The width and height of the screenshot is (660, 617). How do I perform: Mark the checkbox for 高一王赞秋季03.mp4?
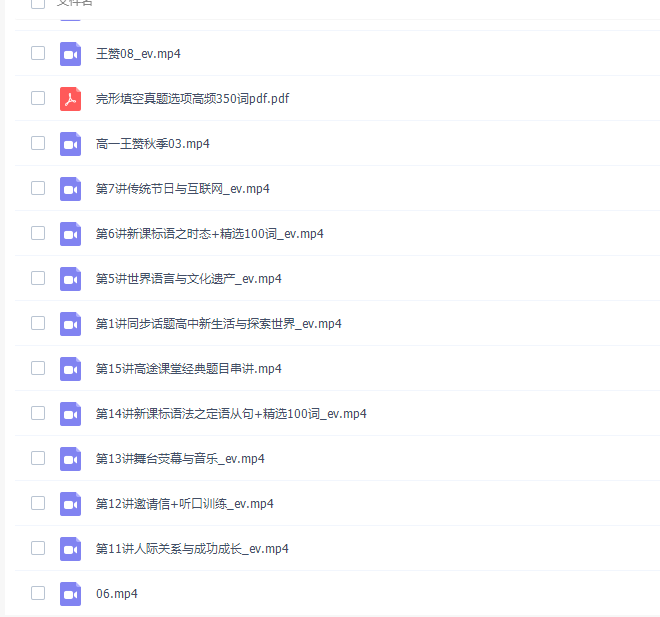pos(38,143)
